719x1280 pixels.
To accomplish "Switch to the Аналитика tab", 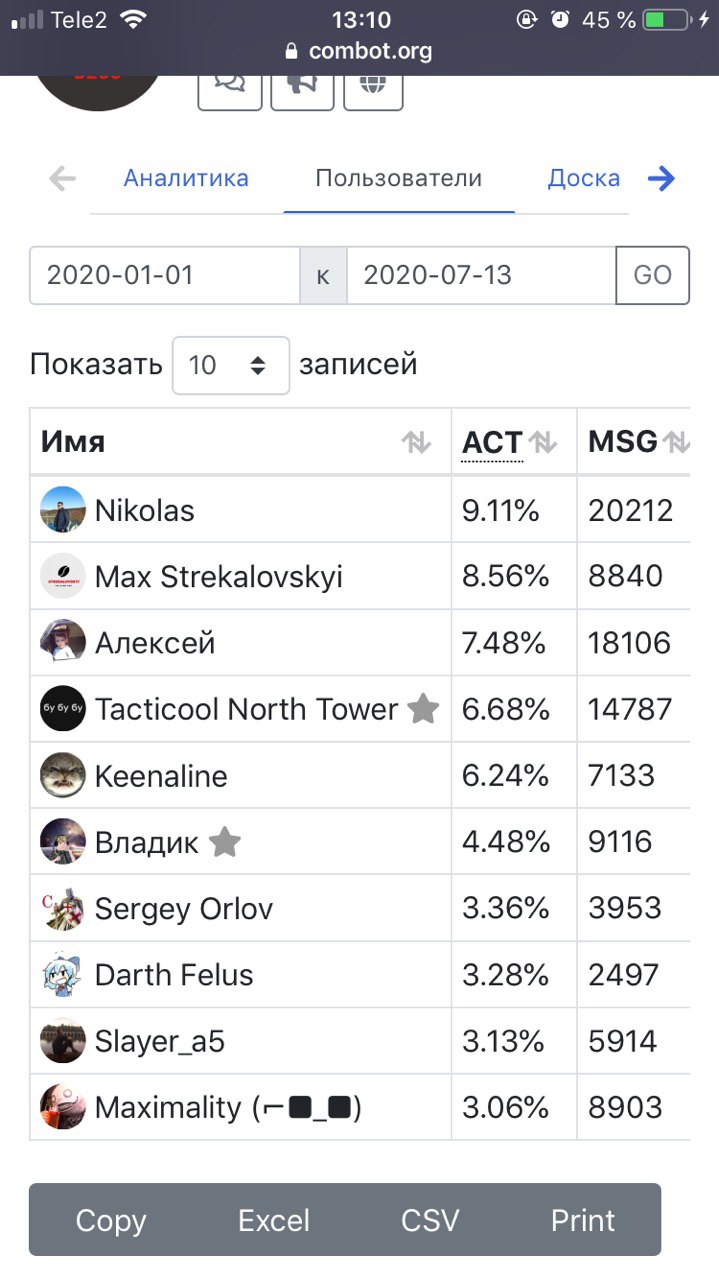I will (186, 179).
